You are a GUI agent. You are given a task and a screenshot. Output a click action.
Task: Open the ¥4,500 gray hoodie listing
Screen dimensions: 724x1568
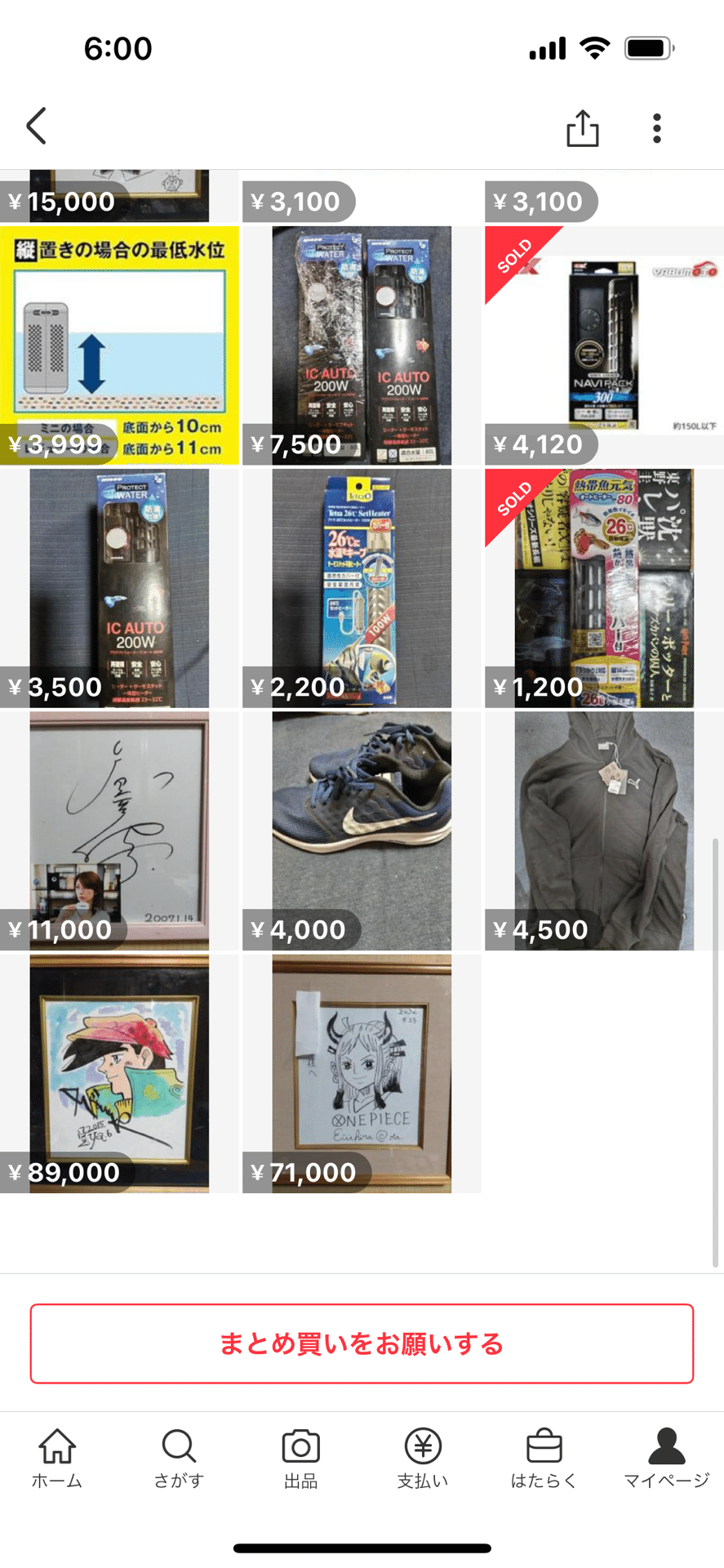pos(604,830)
